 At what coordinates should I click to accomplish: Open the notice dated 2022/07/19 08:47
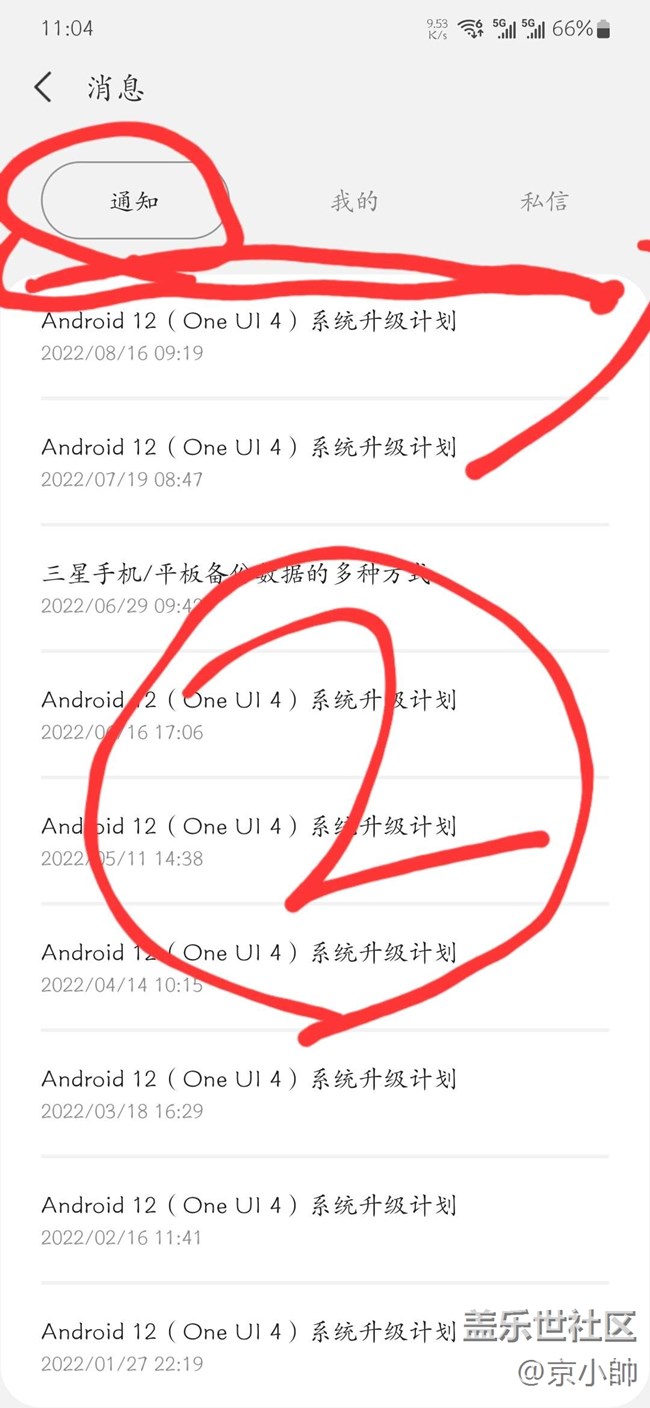[325, 461]
